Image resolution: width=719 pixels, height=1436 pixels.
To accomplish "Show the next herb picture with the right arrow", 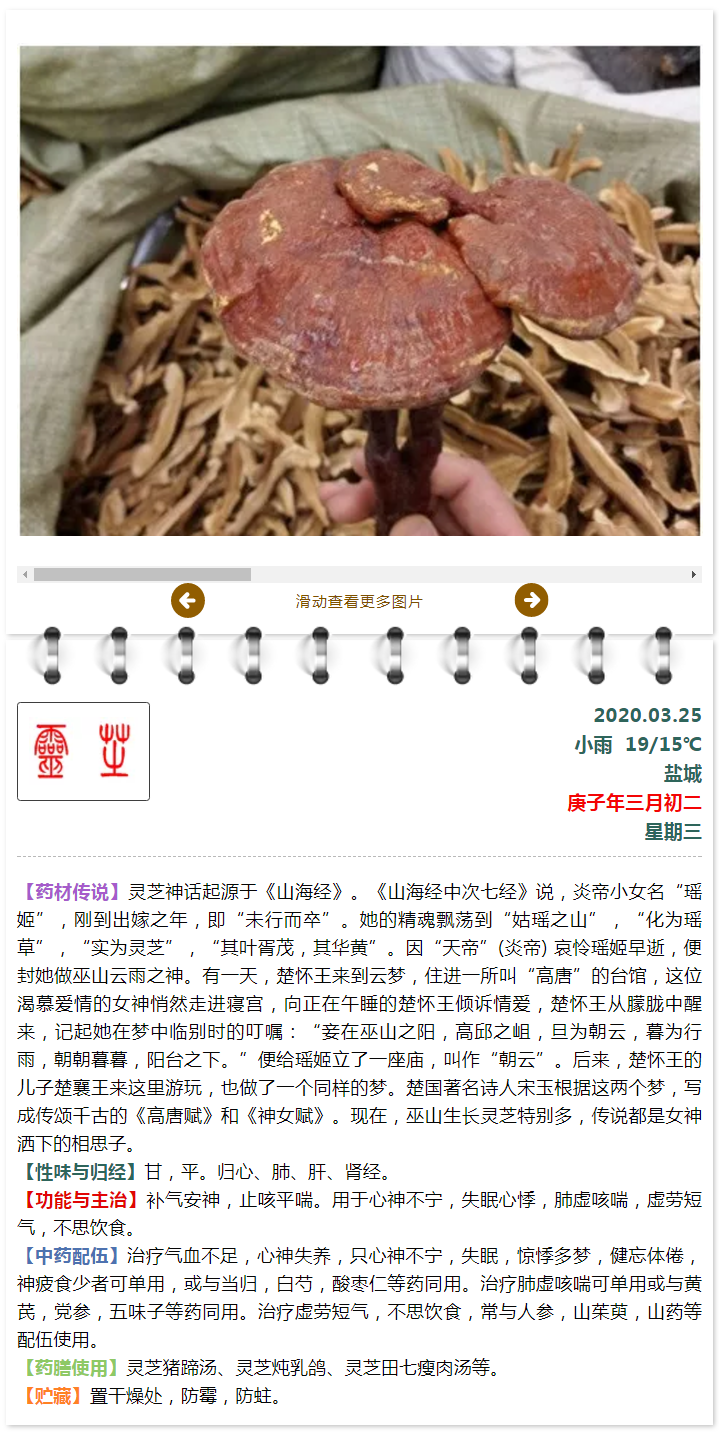I will pyautogui.click(x=531, y=600).
